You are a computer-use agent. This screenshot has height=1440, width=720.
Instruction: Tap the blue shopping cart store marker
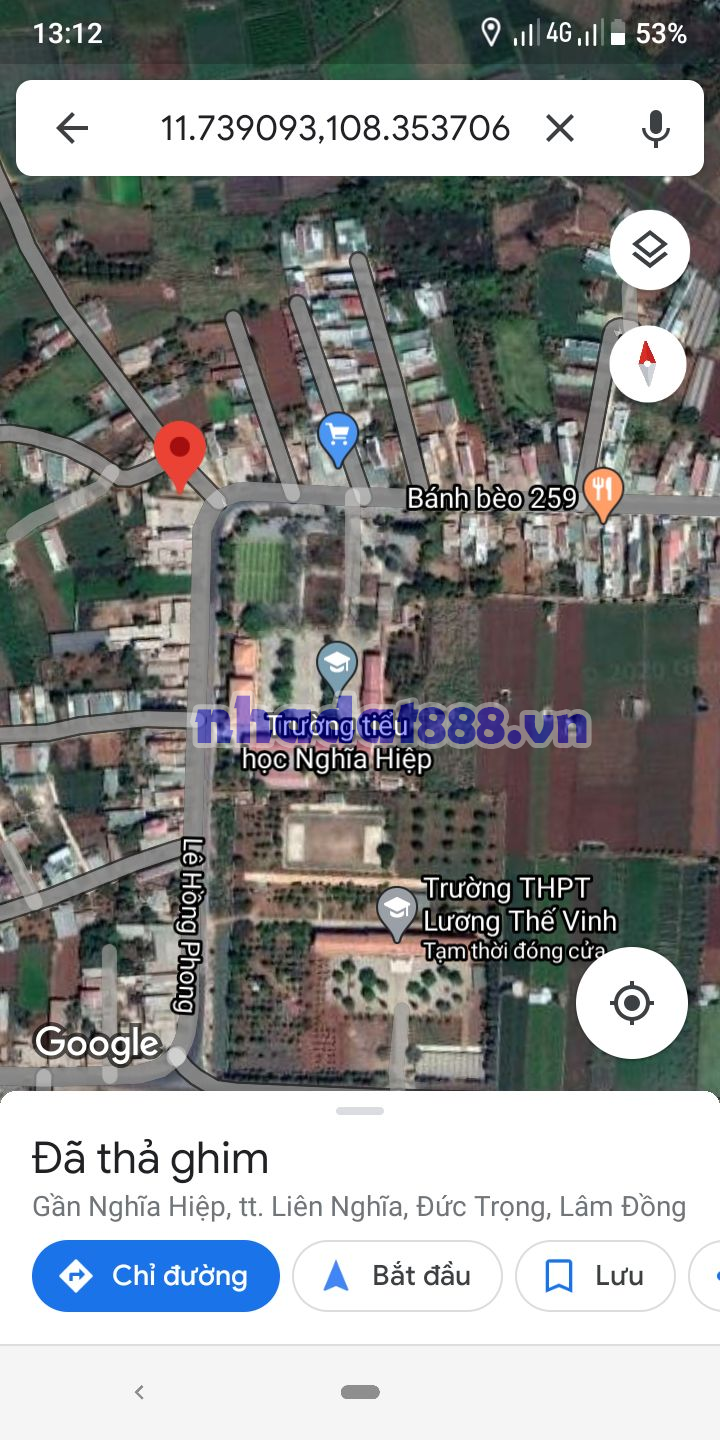[x=338, y=438]
